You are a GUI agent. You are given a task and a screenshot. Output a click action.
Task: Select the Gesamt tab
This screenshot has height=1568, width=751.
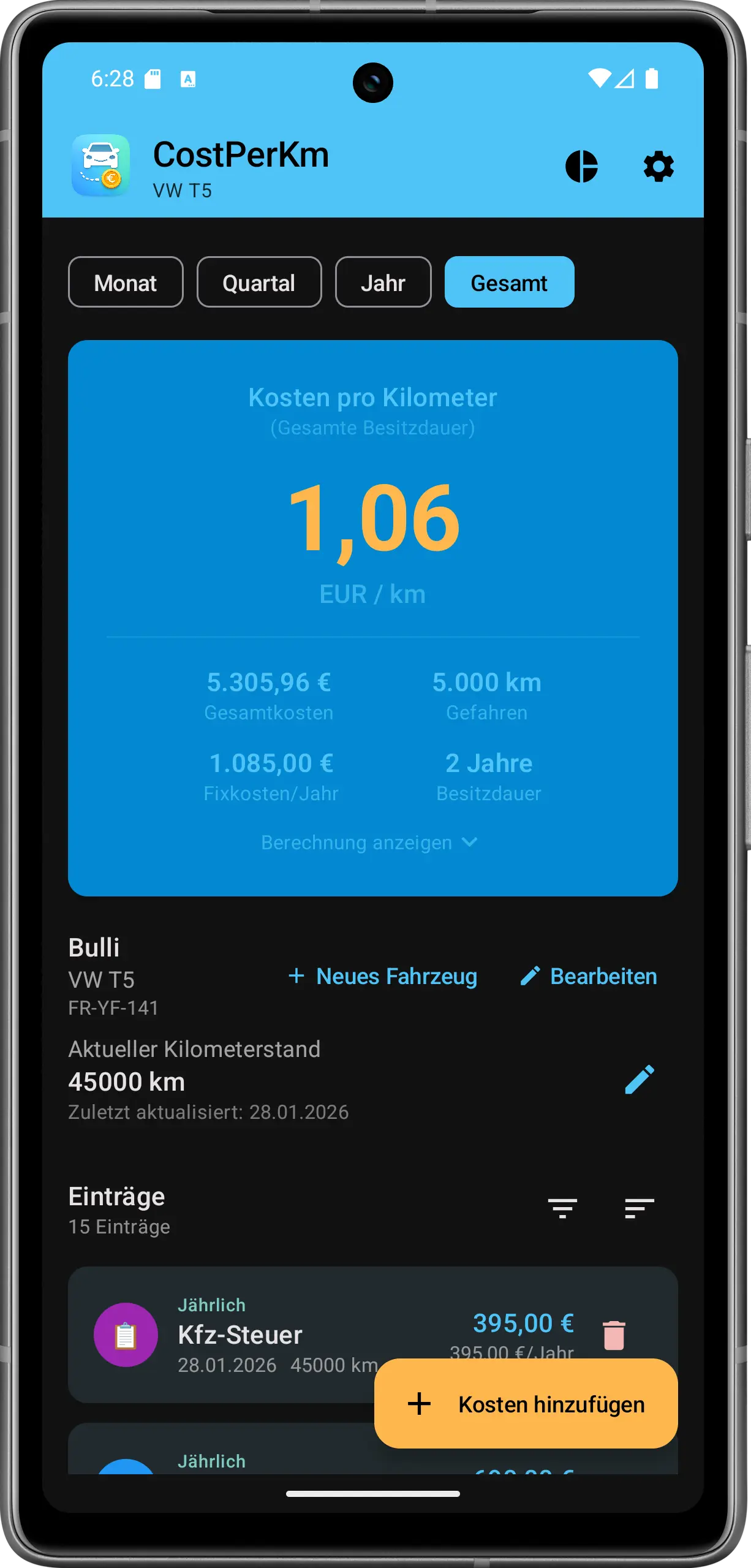pyautogui.click(x=509, y=282)
